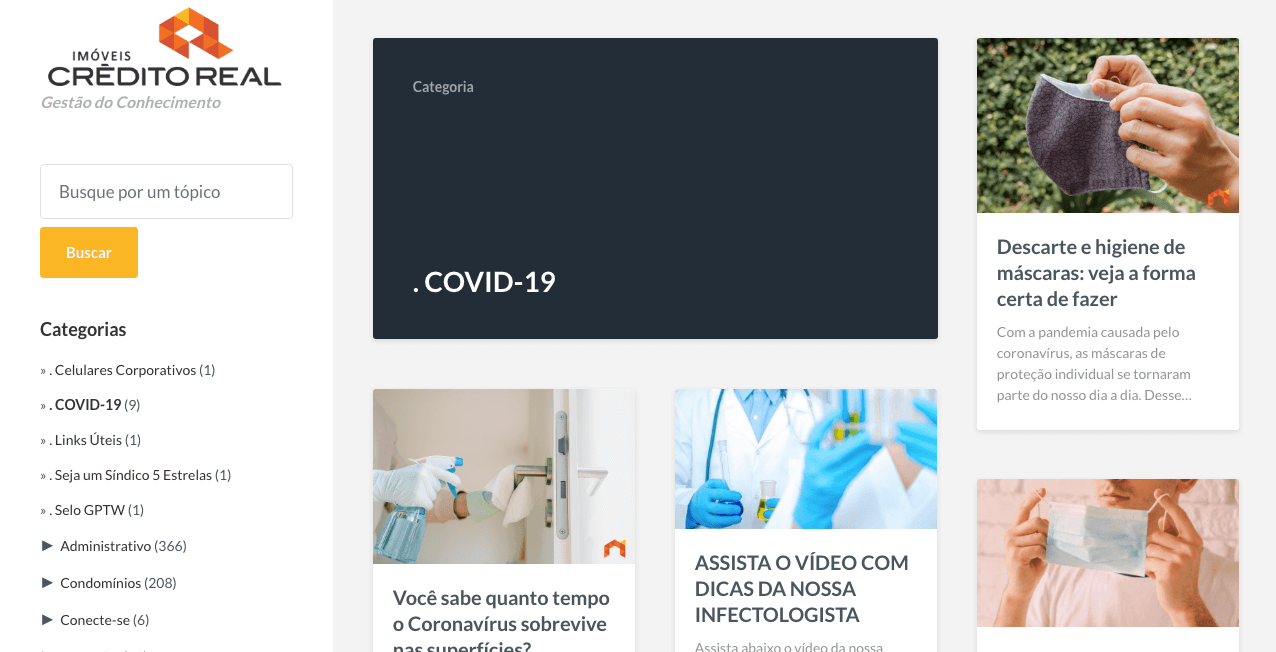Open the Condomínios category link
This screenshot has height=652, width=1276.
pos(100,583)
